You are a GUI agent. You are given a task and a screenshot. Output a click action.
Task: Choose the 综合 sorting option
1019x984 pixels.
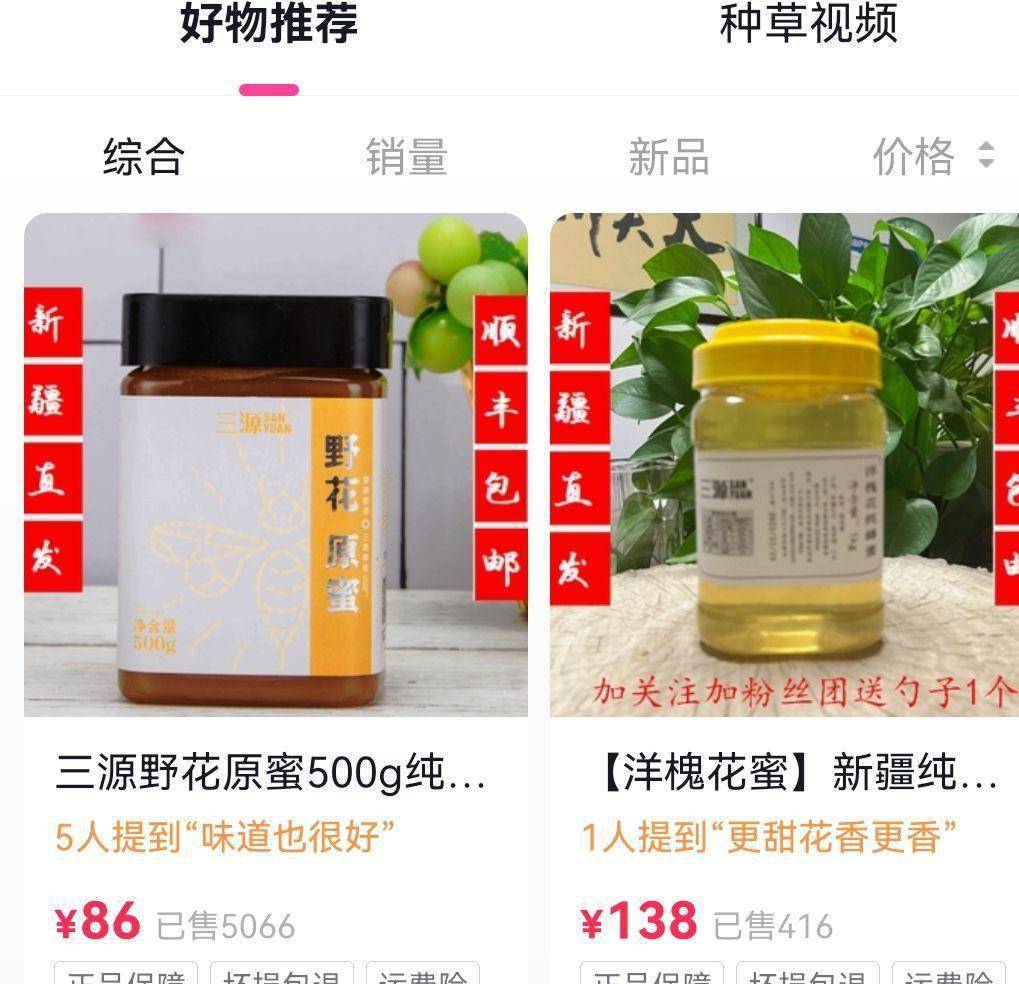coord(144,157)
